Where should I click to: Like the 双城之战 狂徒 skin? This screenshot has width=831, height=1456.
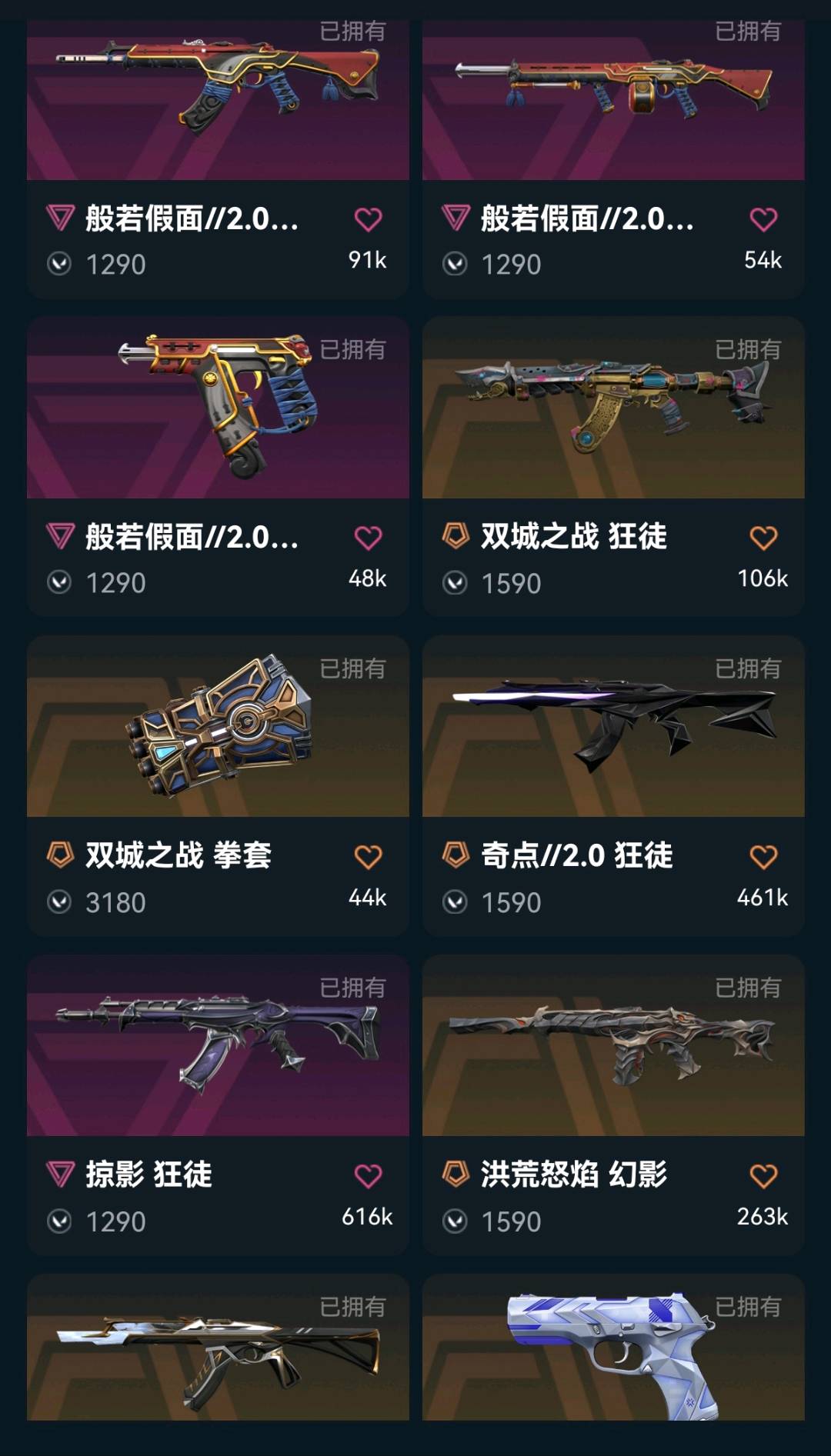click(x=763, y=538)
